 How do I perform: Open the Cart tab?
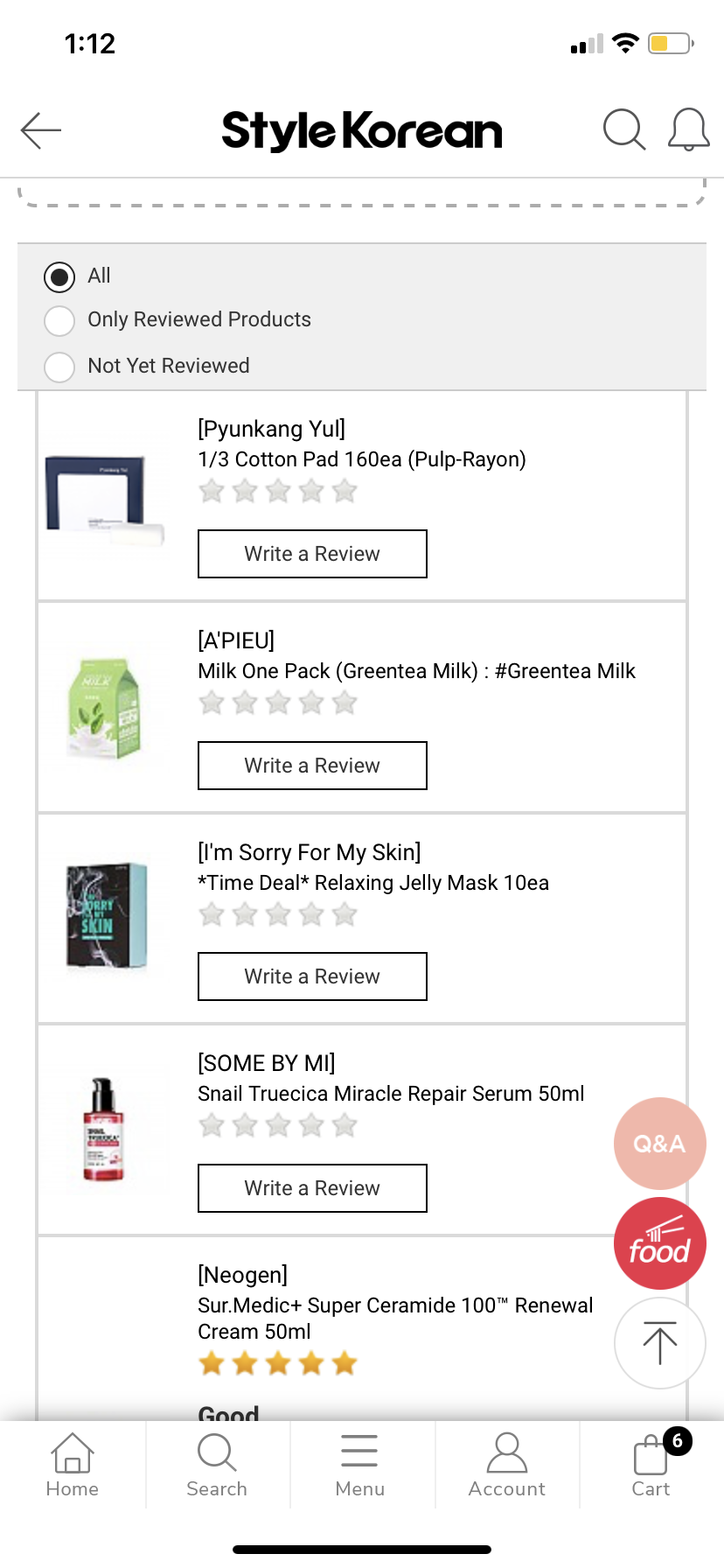point(651,1465)
